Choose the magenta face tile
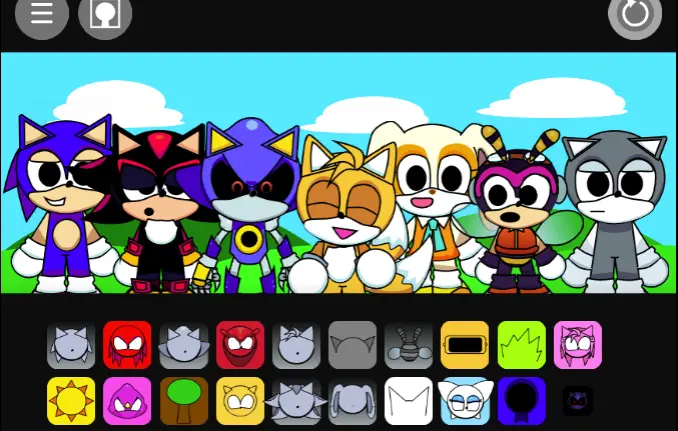The height and width of the screenshot is (431, 678). tap(127, 401)
